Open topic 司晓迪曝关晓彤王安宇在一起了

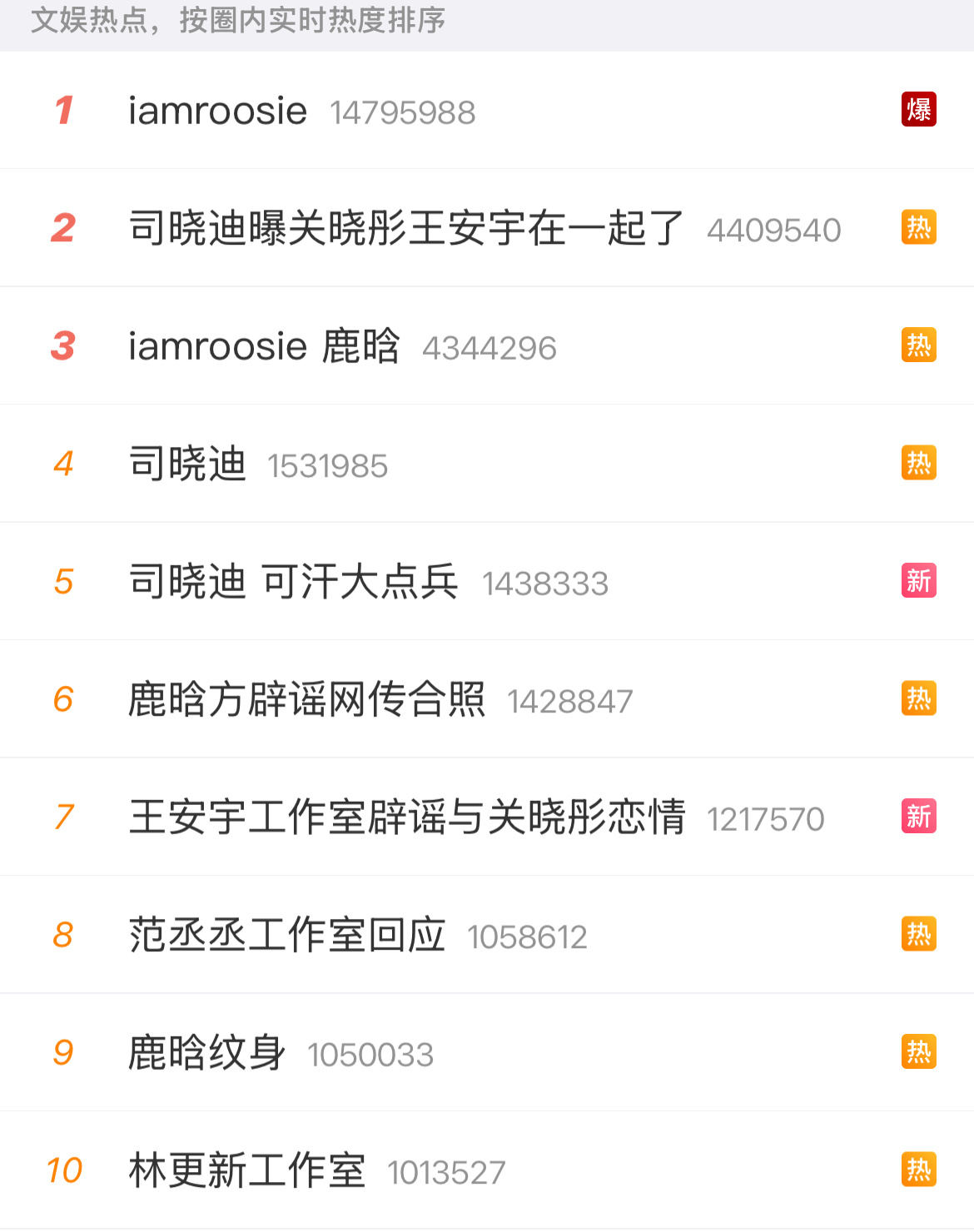(405, 229)
